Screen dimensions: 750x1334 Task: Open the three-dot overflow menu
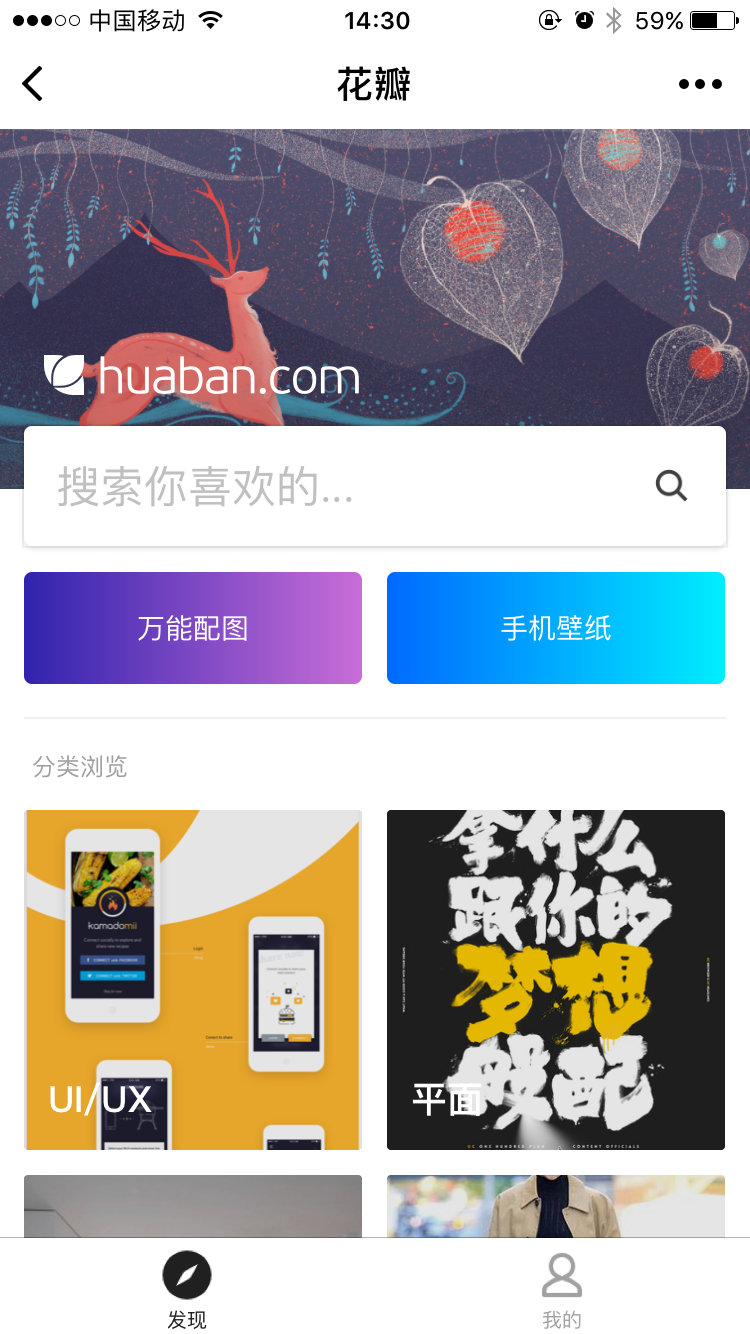click(700, 84)
